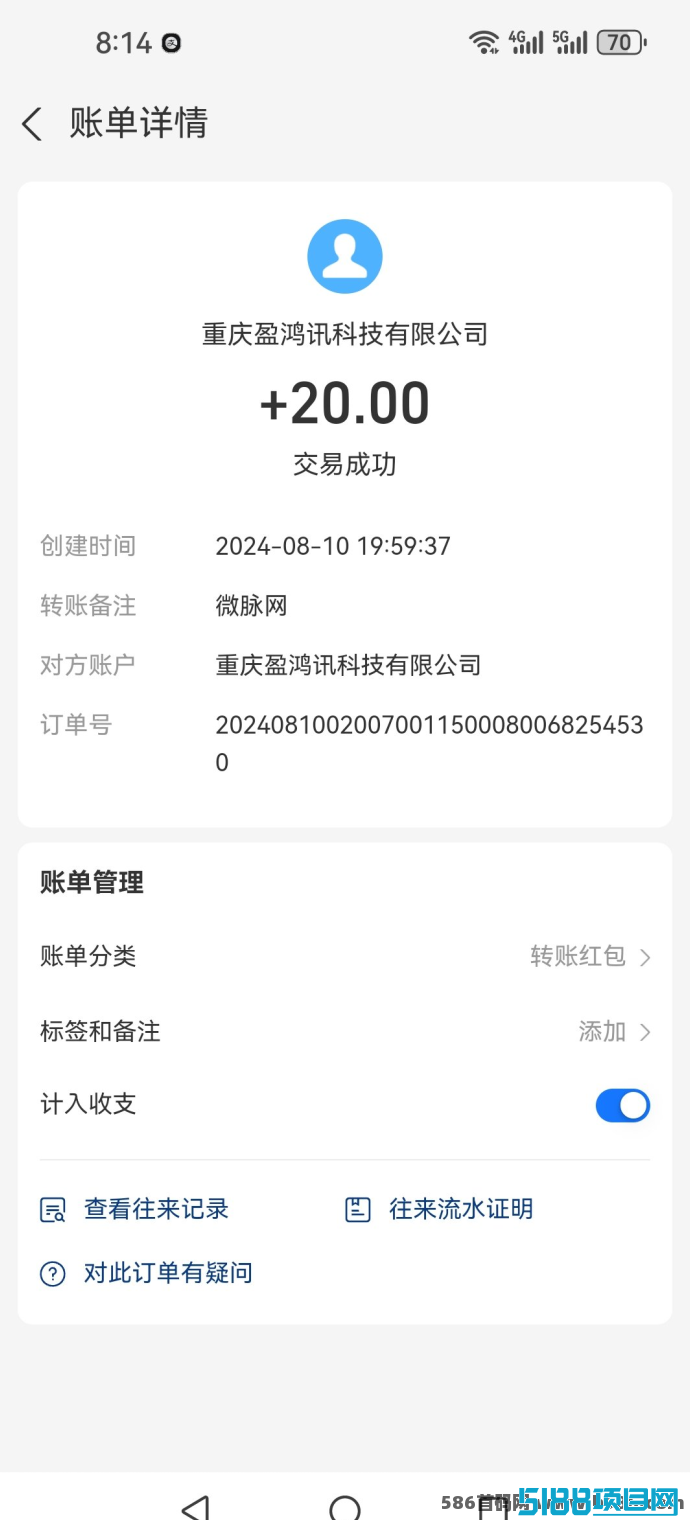The height and width of the screenshot is (1520, 690).
Task: Go back from 账单详情 page
Action: tap(32, 125)
